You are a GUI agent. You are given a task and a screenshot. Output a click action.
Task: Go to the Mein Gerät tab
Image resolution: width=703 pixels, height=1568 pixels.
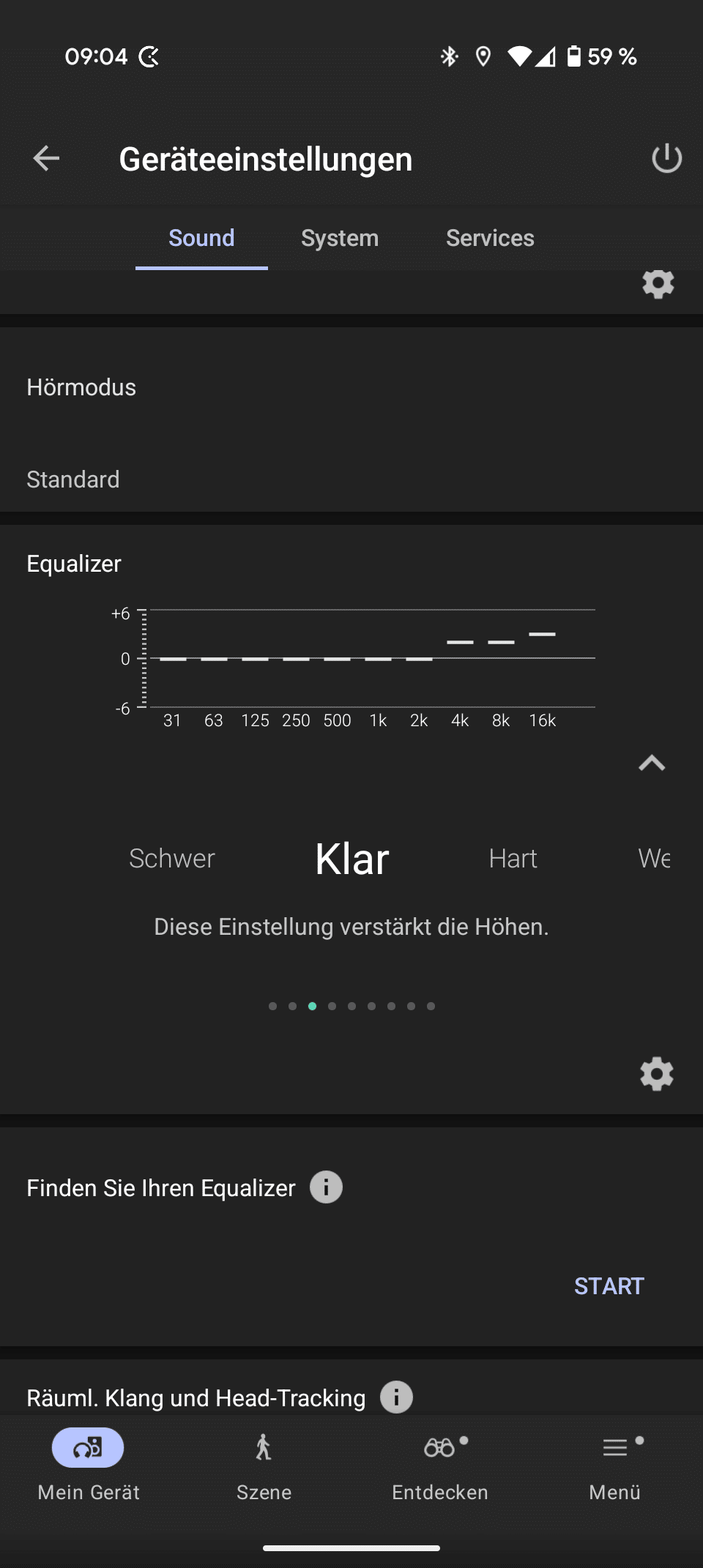pos(88,1463)
